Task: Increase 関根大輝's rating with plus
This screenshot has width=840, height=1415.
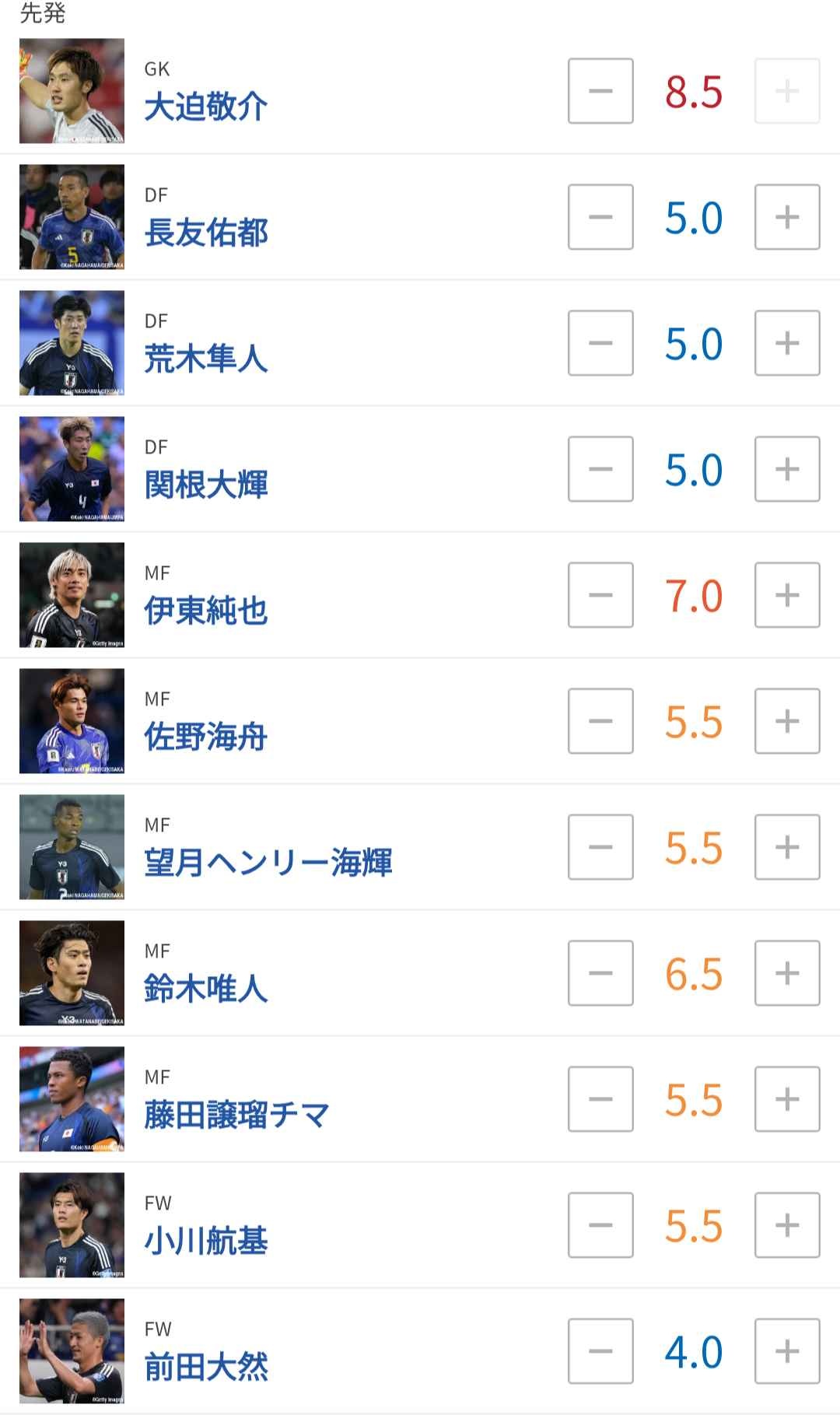Action: [x=787, y=469]
